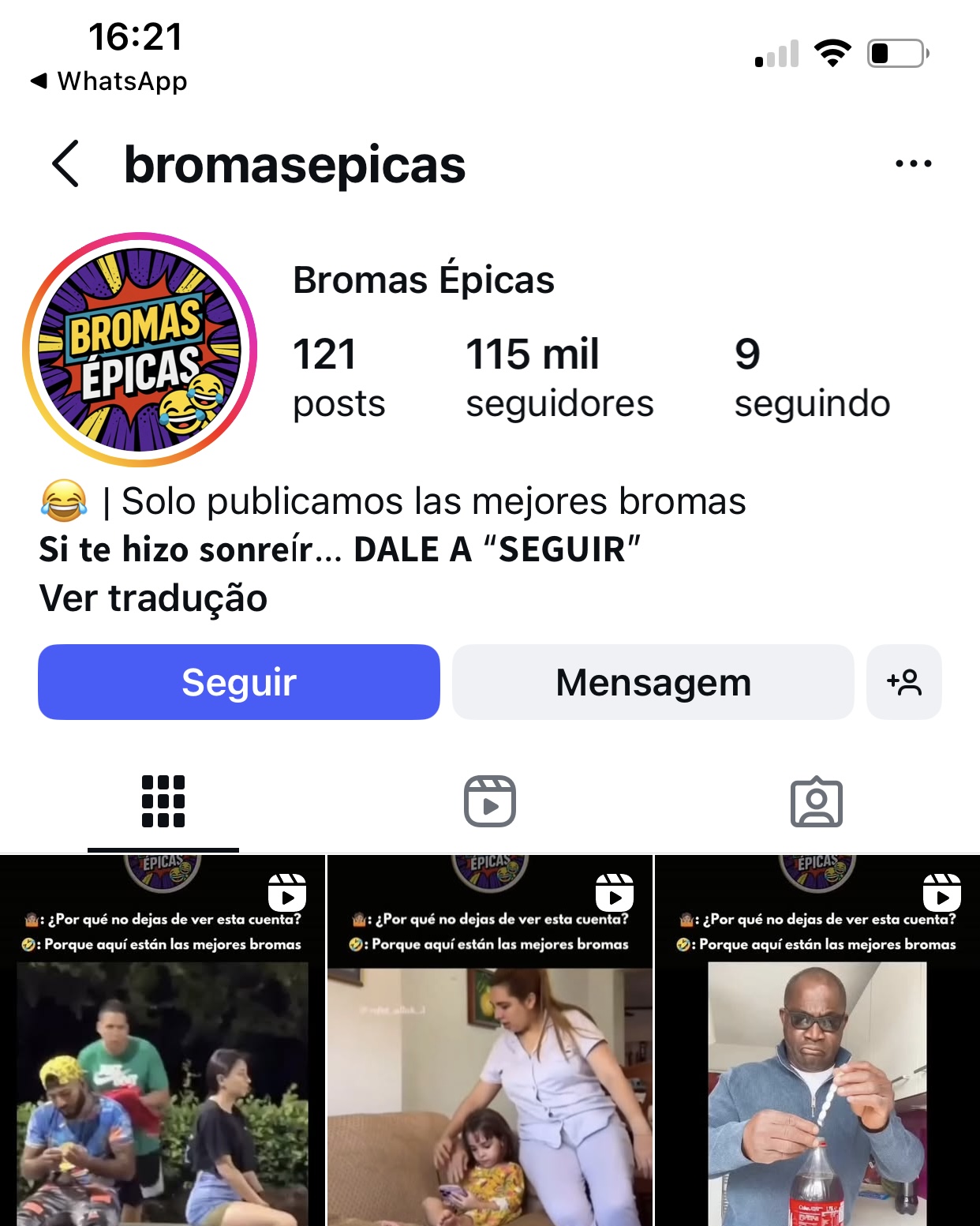The image size is (980, 1226).
Task: Send a message via Mensagem button
Action: coord(653,682)
